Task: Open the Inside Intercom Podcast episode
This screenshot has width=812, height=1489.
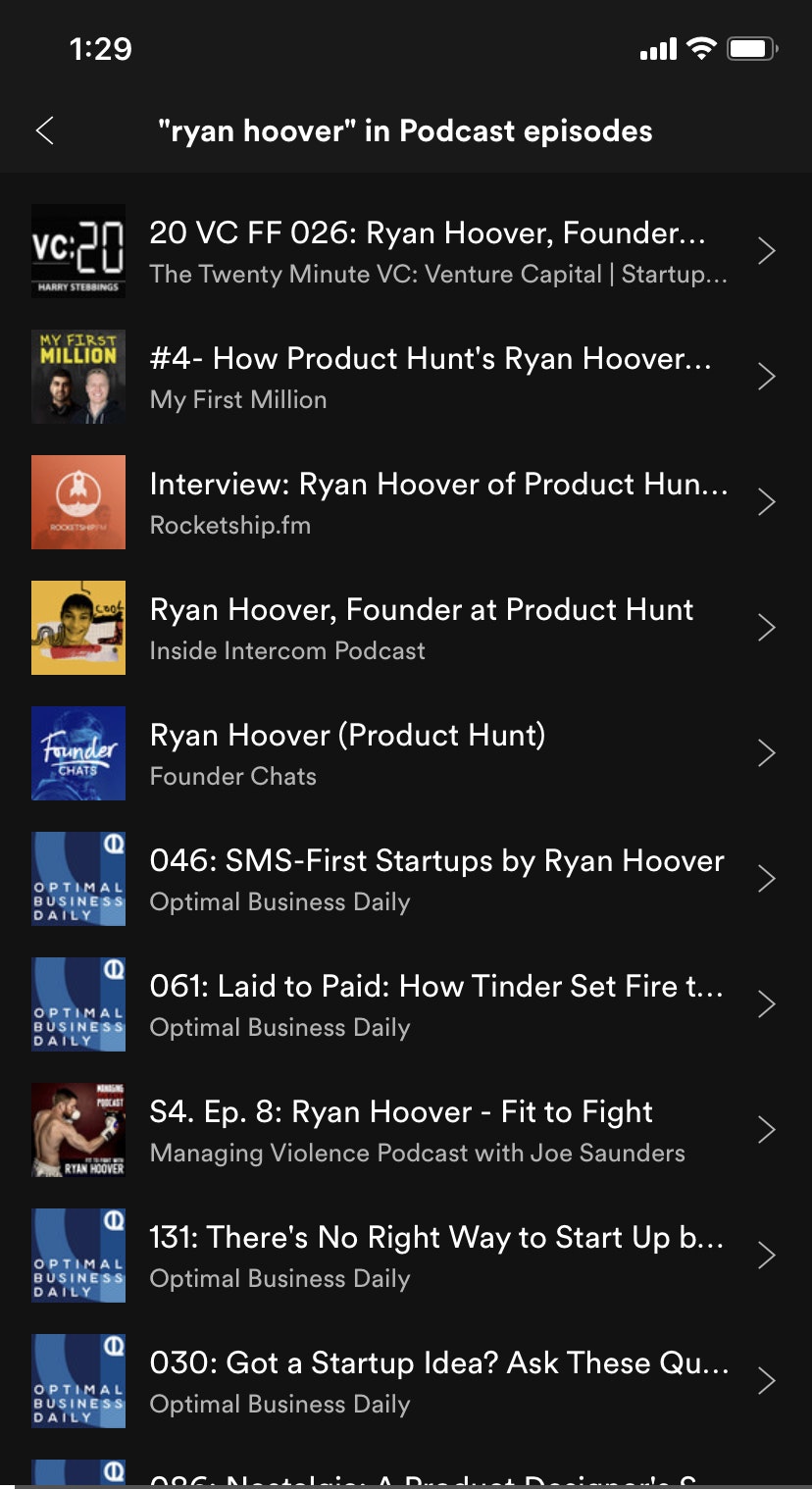Action: [x=406, y=628]
